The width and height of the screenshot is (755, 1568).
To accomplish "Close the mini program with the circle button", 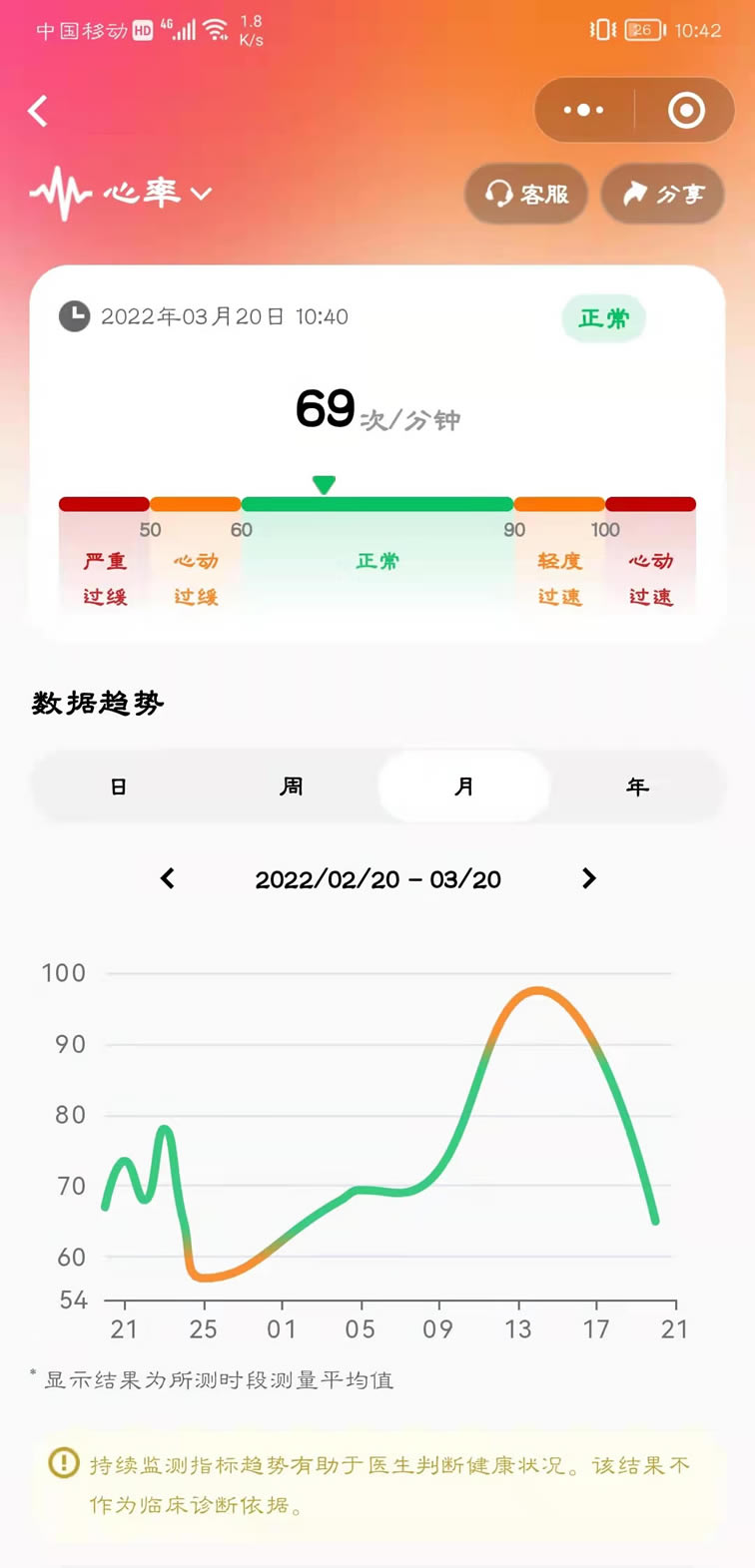I will (x=686, y=110).
